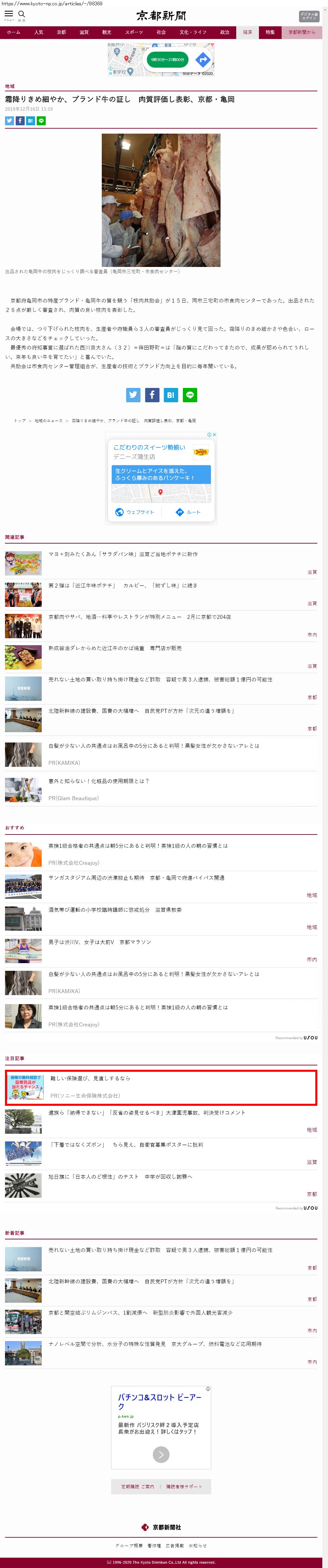Switch to the 人気 tab
The image size is (328, 1568).
38,32
